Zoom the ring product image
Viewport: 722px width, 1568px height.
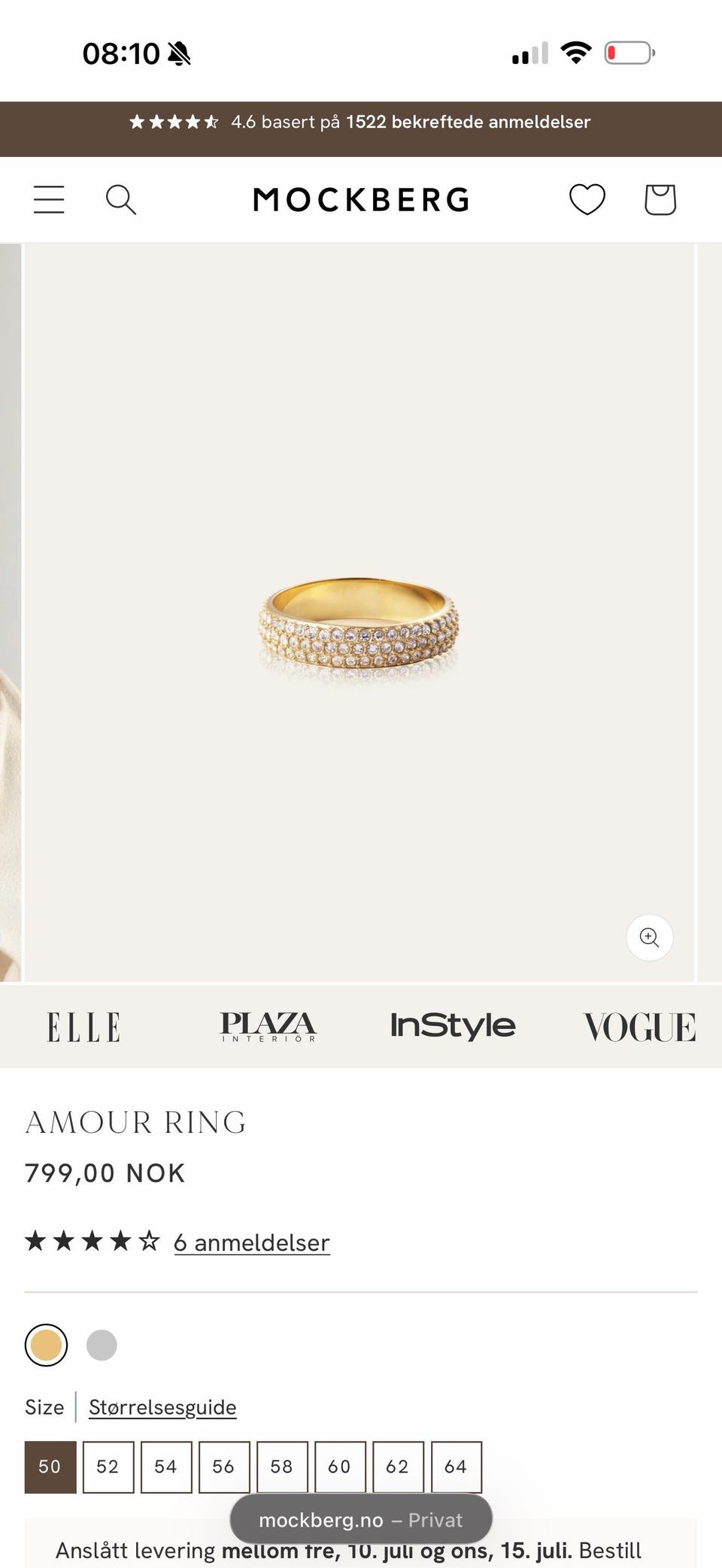coord(649,937)
